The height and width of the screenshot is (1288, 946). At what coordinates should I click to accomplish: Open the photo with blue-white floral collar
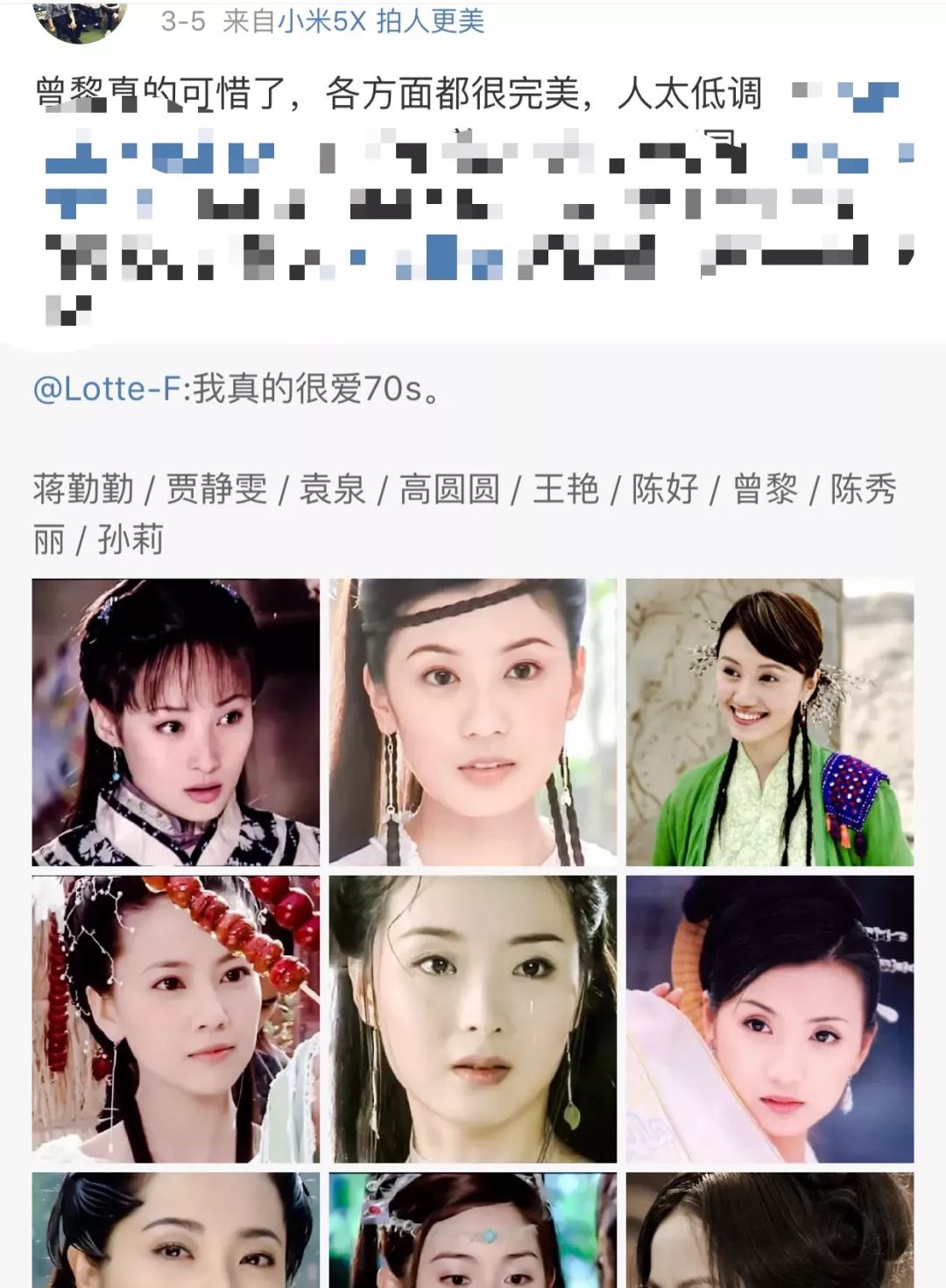(176, 722)
